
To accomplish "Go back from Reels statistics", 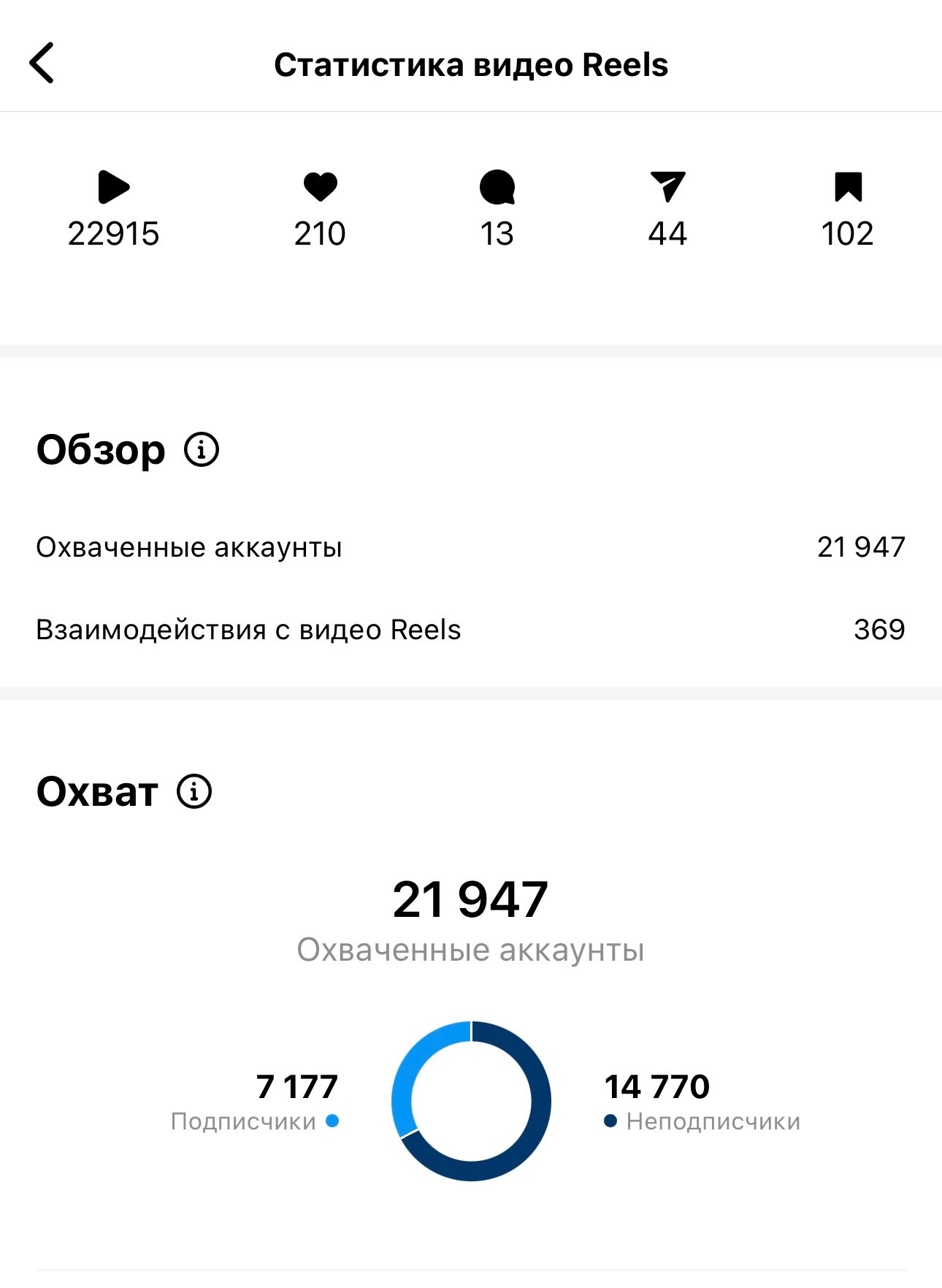I will (42, 64).
